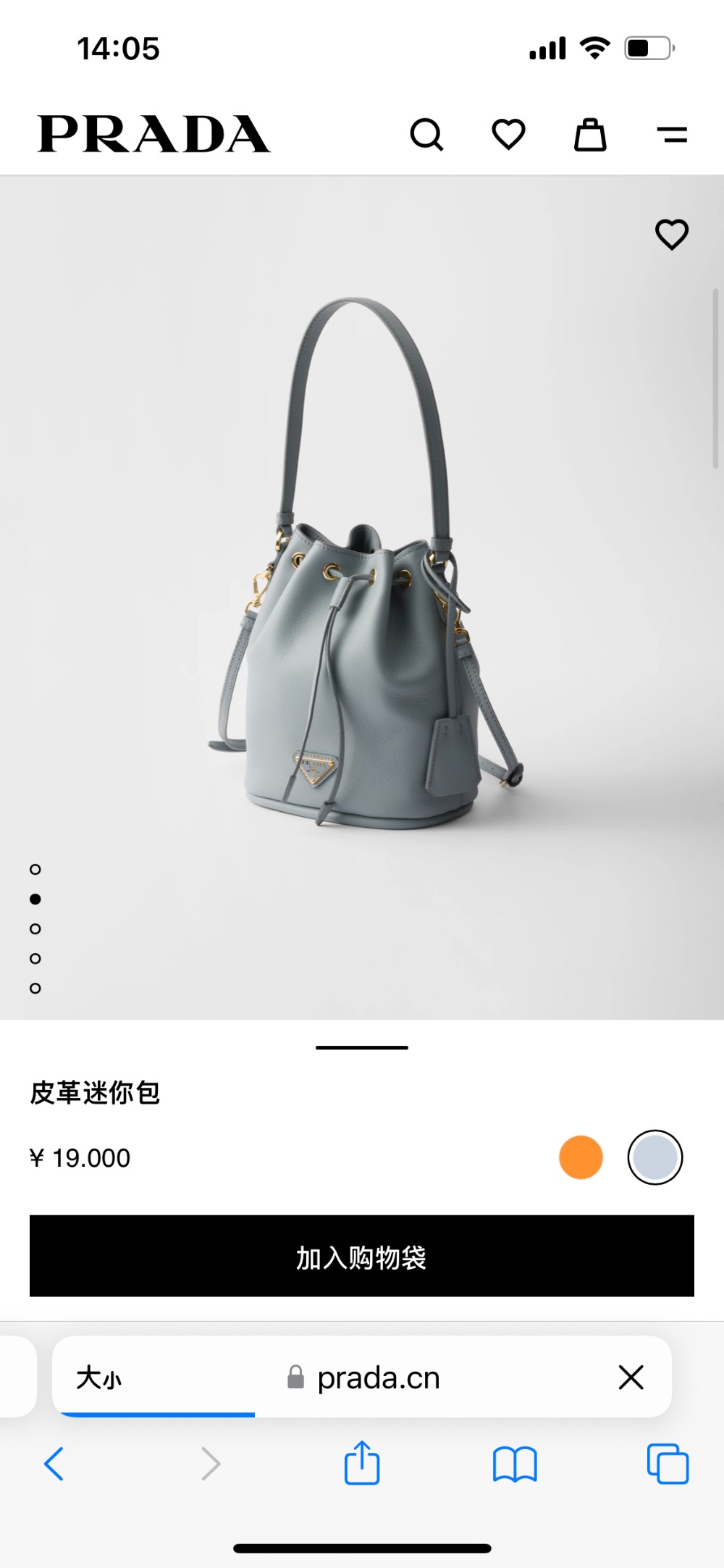The height and width of the screenshot is (1568, 724).
Task: Go back in Safari
Action: pyautogui.click(x=54, y=1464)
